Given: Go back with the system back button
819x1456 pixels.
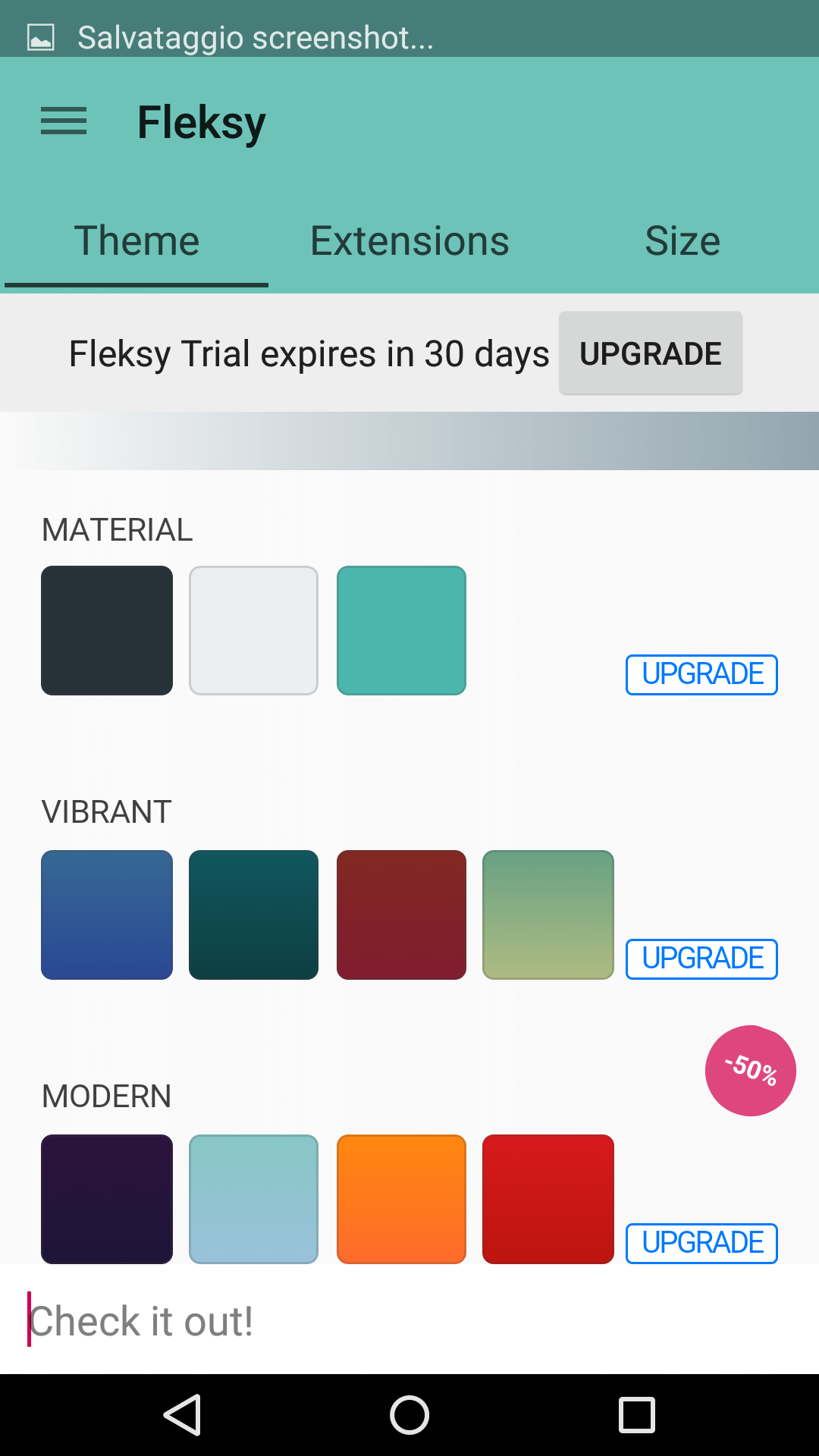Looking at the screenshot, I should [x=182, y=1415].
